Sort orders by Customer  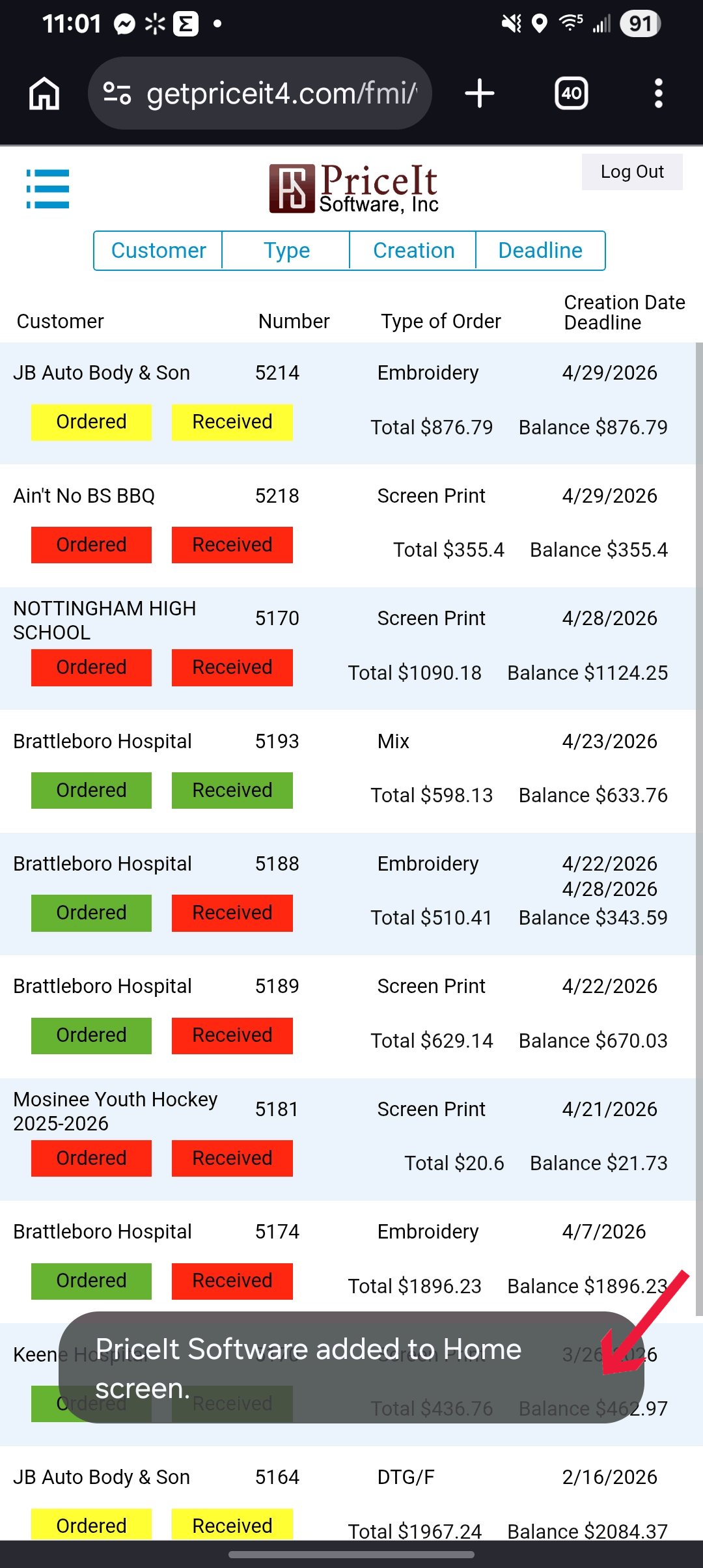click(158, 250)
